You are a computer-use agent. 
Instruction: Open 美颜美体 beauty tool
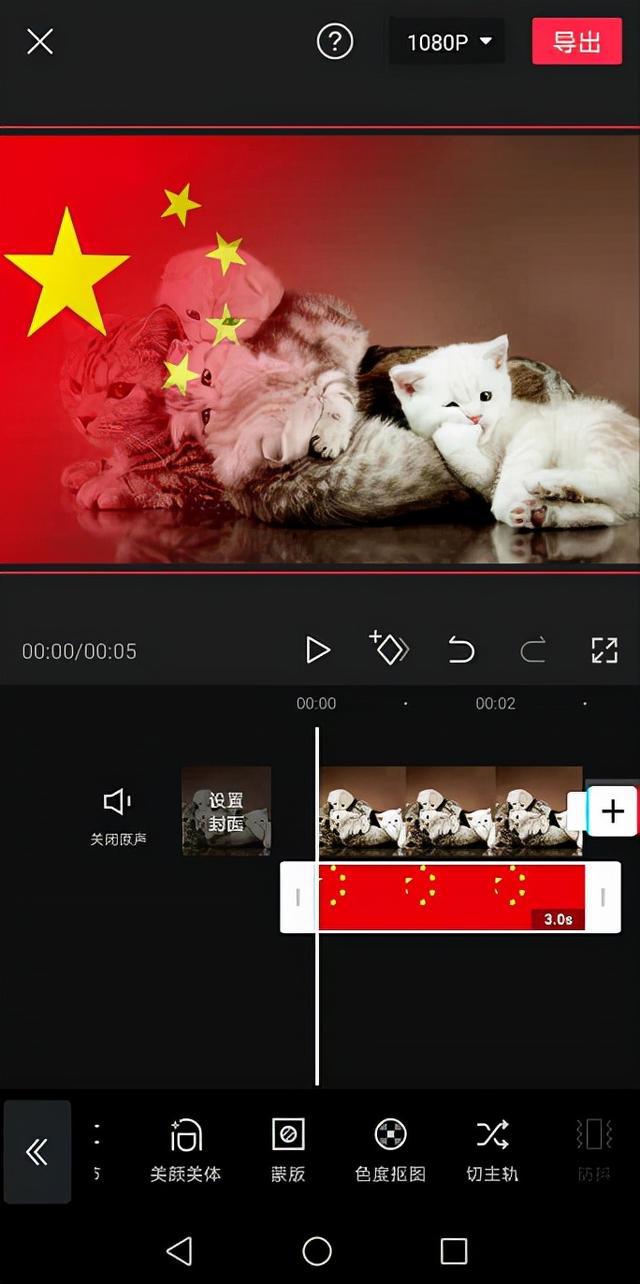tap(185, 1150)
